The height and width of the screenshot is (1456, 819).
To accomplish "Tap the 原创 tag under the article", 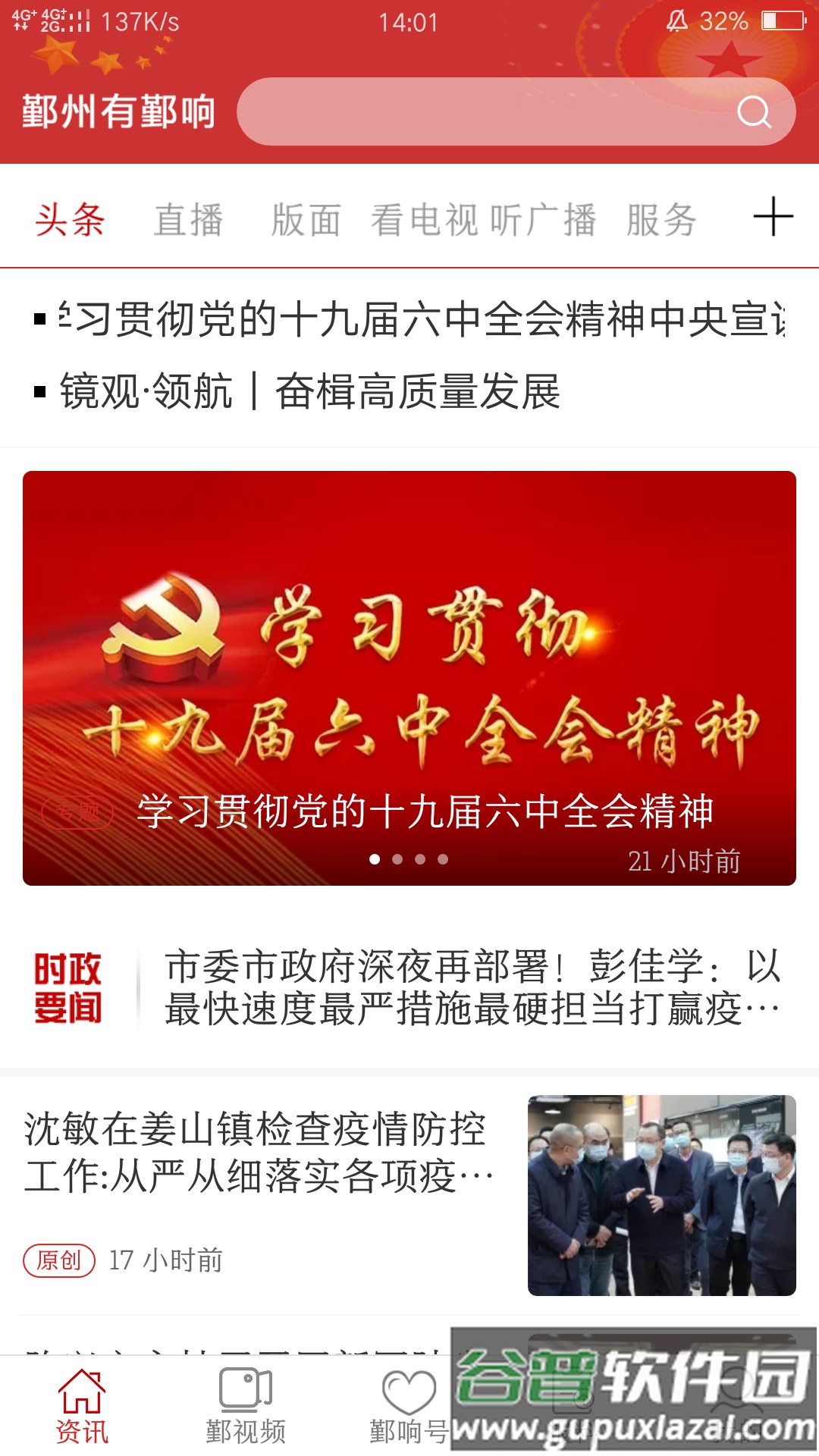I will pyautogui.click(x=62, y=1257).
